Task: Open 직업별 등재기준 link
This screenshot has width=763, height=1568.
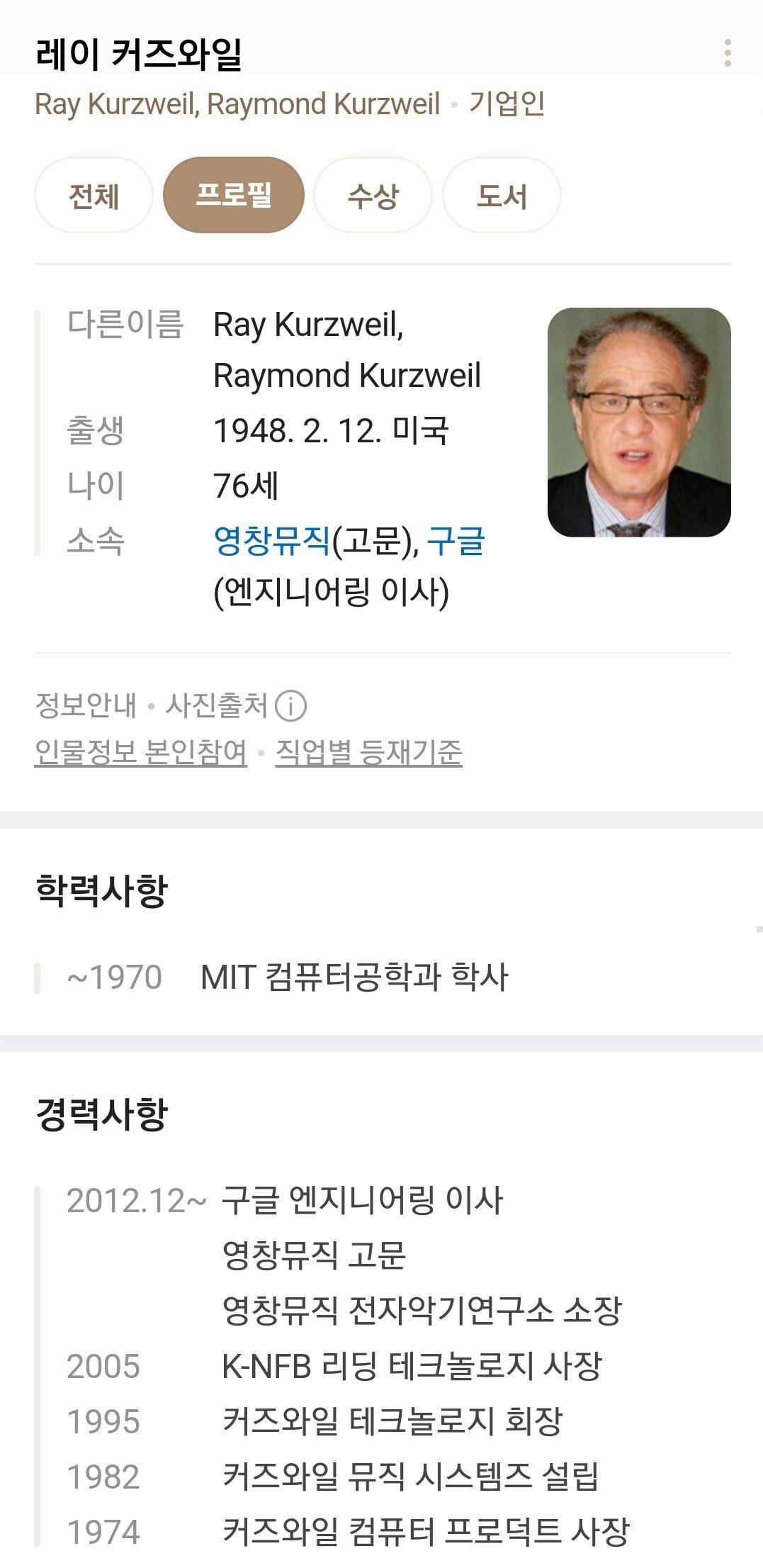Action: [x=368, y=752]
